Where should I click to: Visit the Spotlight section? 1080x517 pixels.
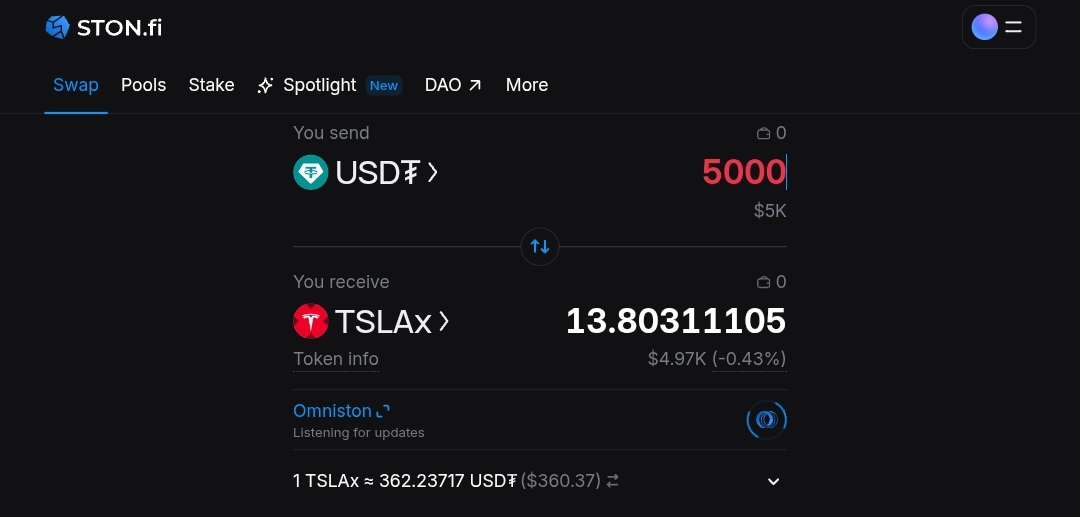(x=319, y=85)
